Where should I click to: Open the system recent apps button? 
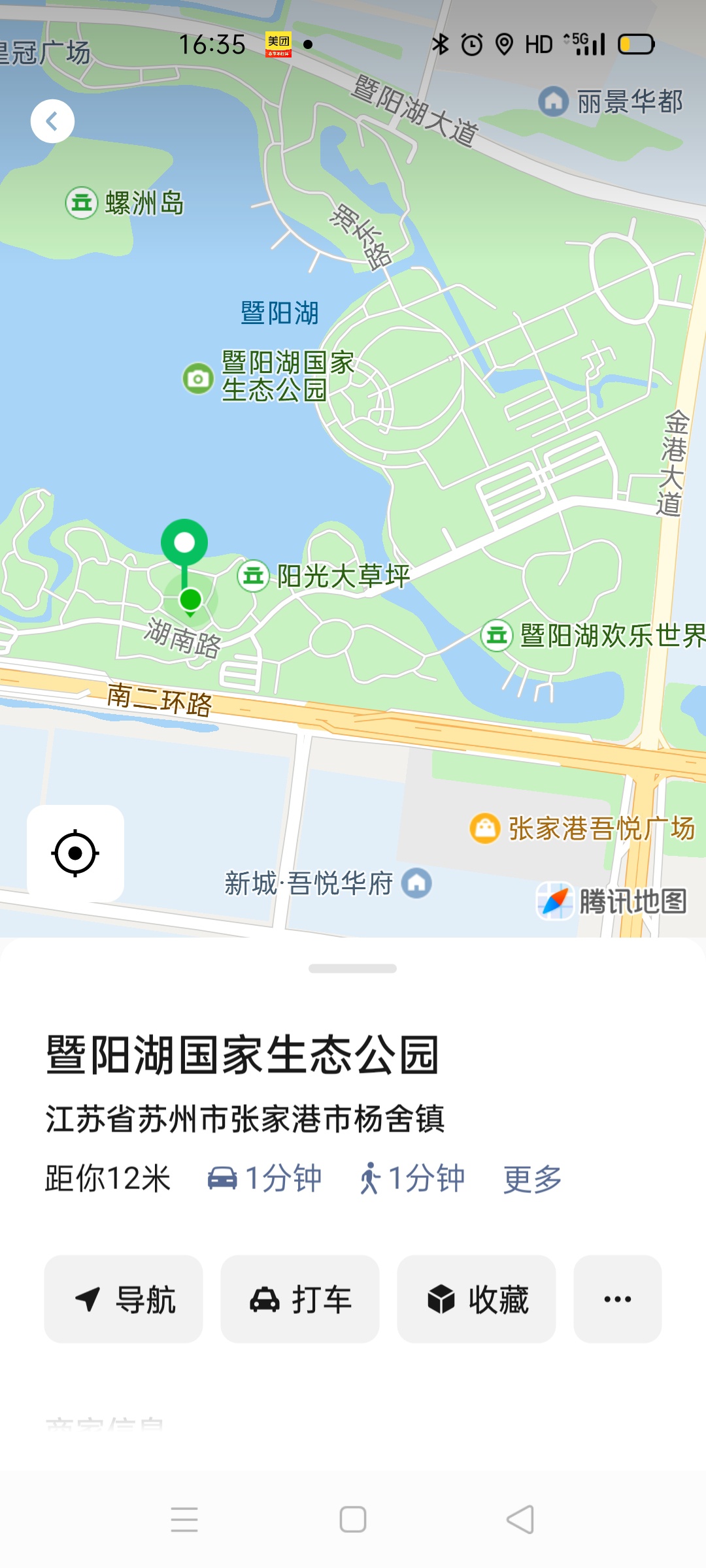tap(184, 1520)
